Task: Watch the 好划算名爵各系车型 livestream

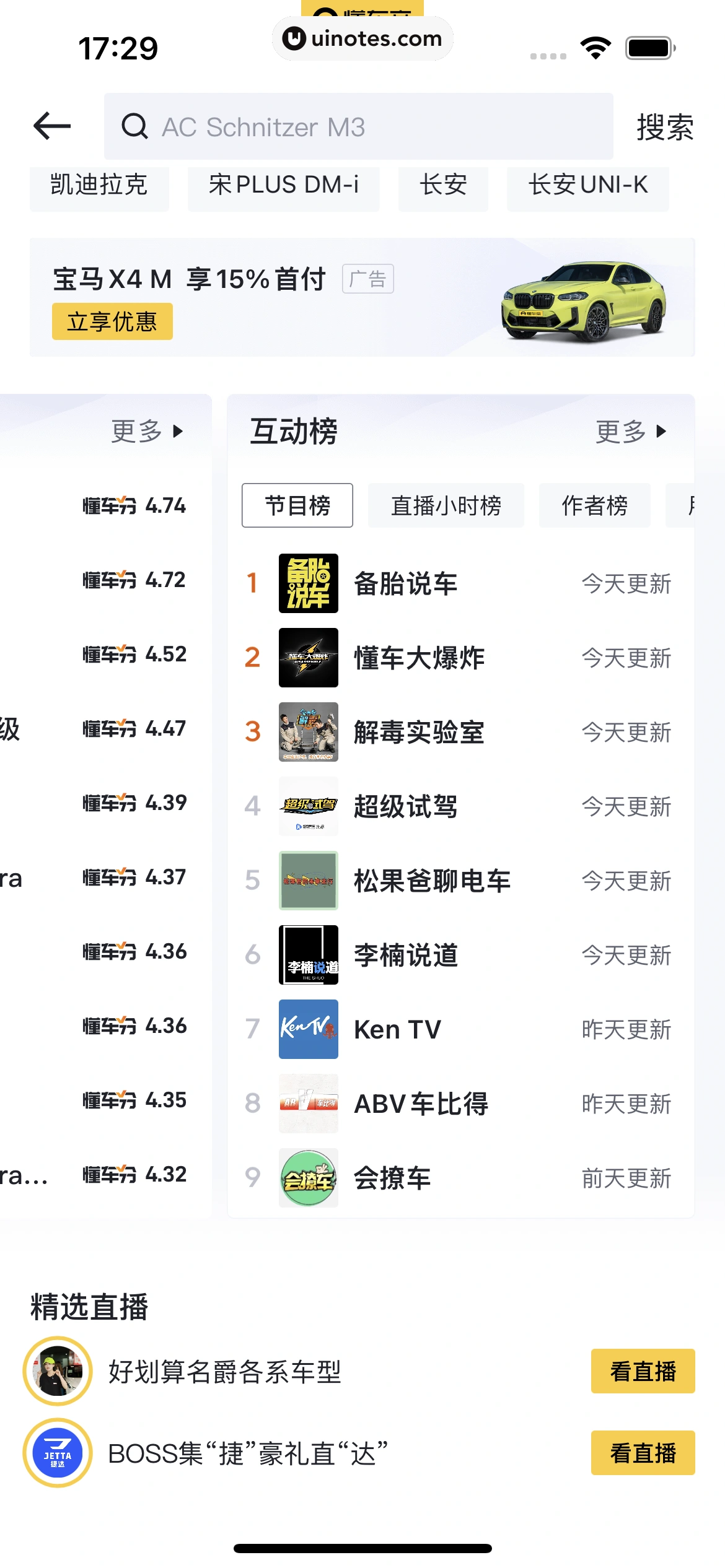Action: click(643, 1371)
